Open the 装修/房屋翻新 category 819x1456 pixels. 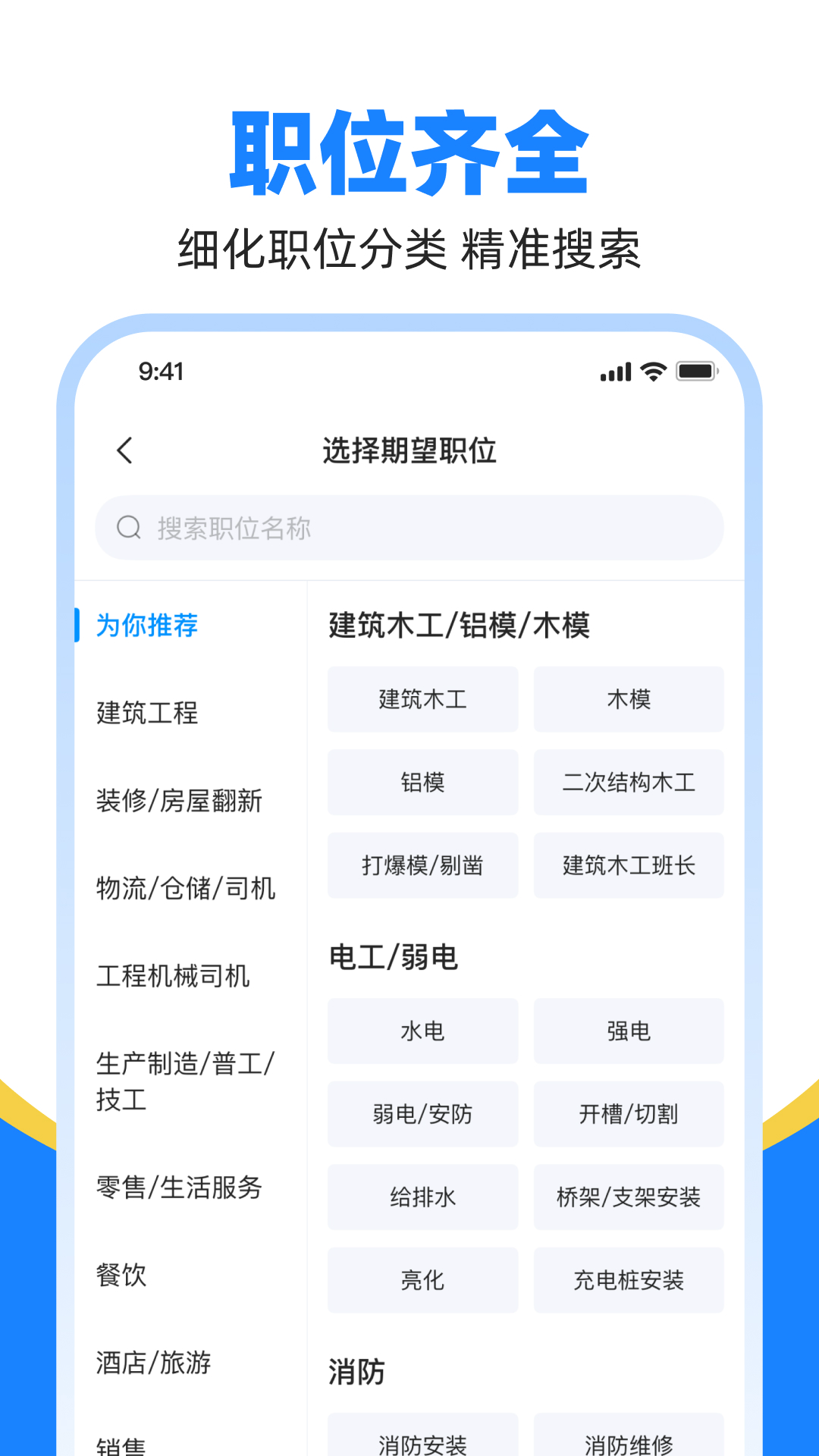click(179, 801)
